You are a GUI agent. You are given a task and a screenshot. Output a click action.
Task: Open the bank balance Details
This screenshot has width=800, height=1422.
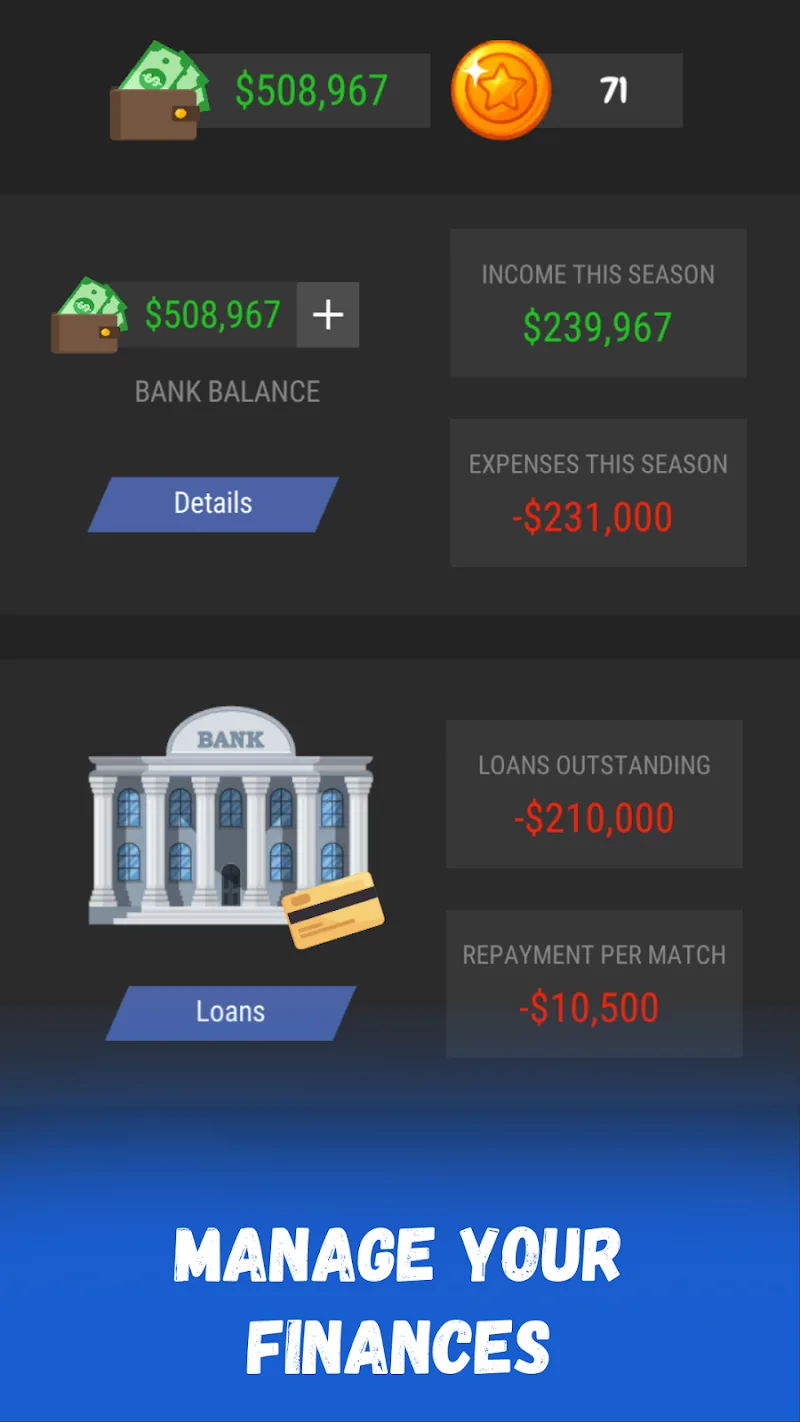click(213, 503)
